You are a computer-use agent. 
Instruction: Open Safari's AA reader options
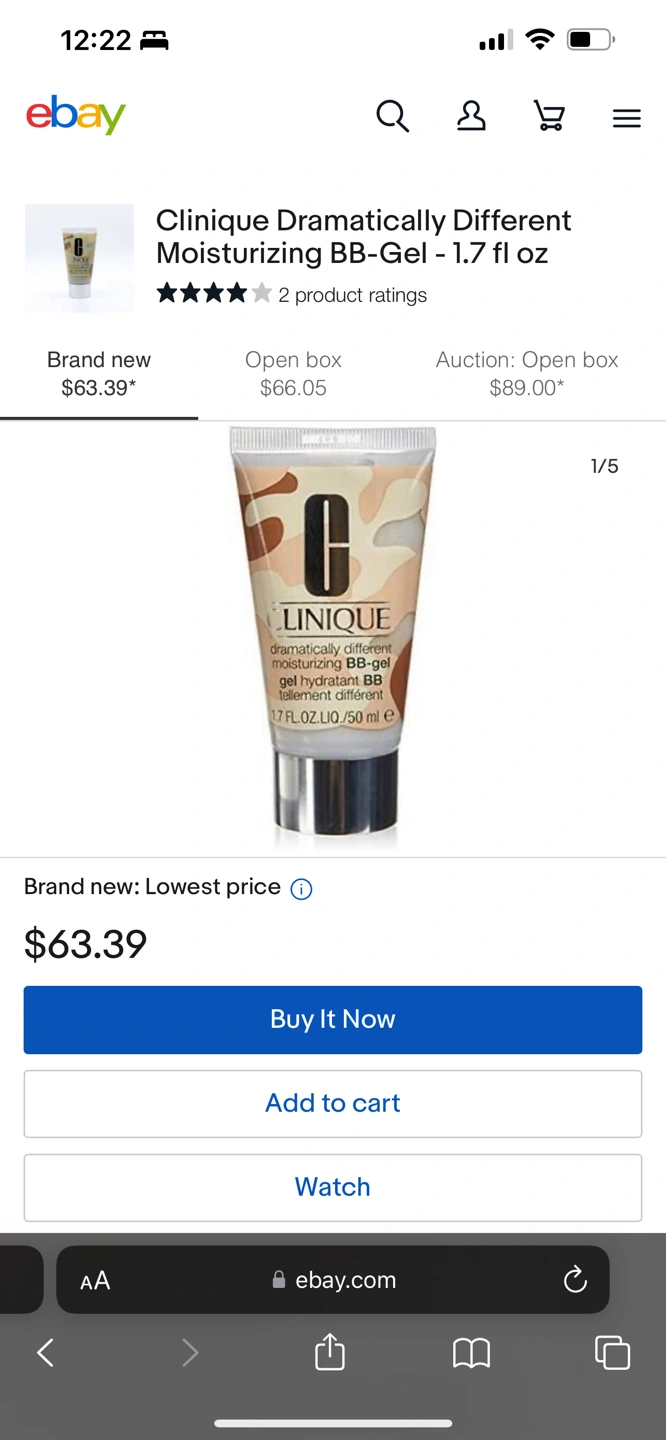[95, 1281]
